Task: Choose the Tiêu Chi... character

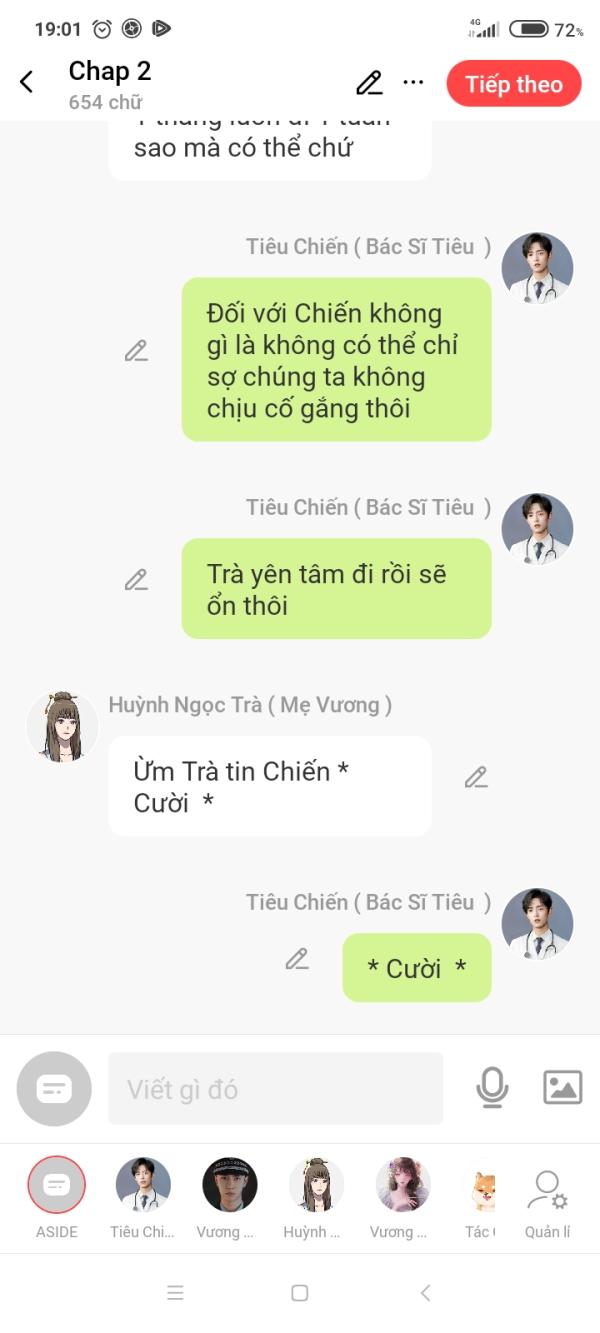Action: coord(142,1198)
